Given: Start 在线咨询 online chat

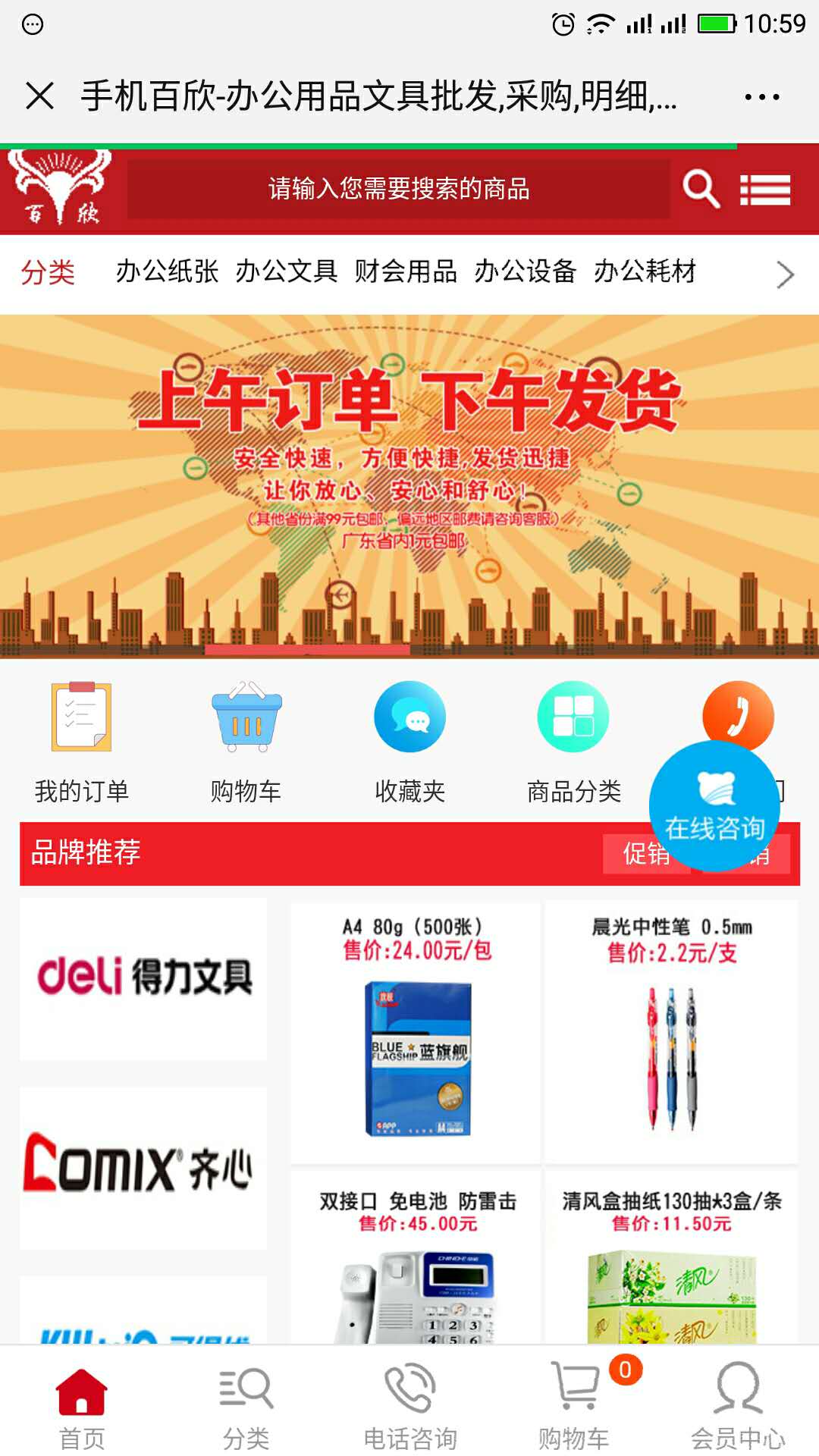Looking at the screenshot, I should [x=714, y=807].
